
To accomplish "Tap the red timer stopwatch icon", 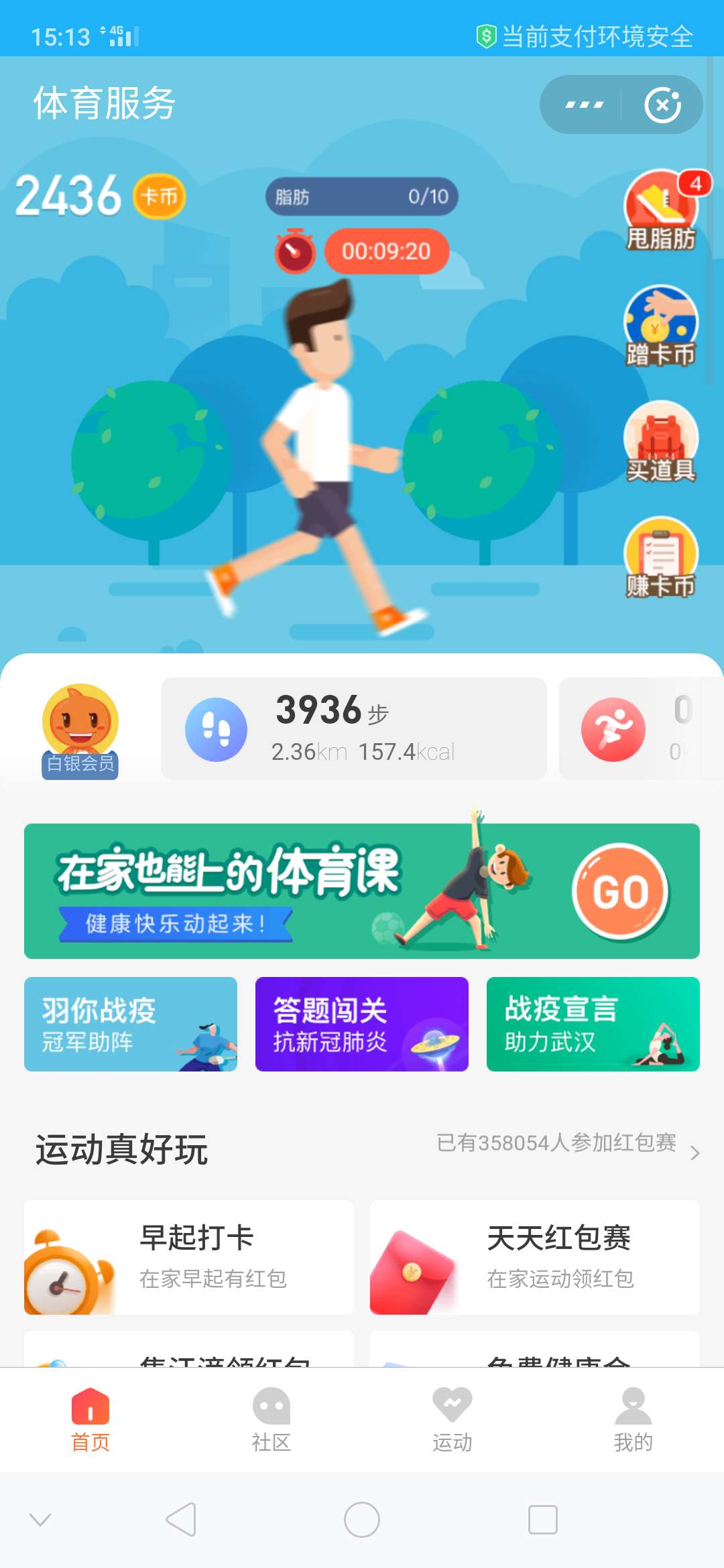I will [295, 251].
